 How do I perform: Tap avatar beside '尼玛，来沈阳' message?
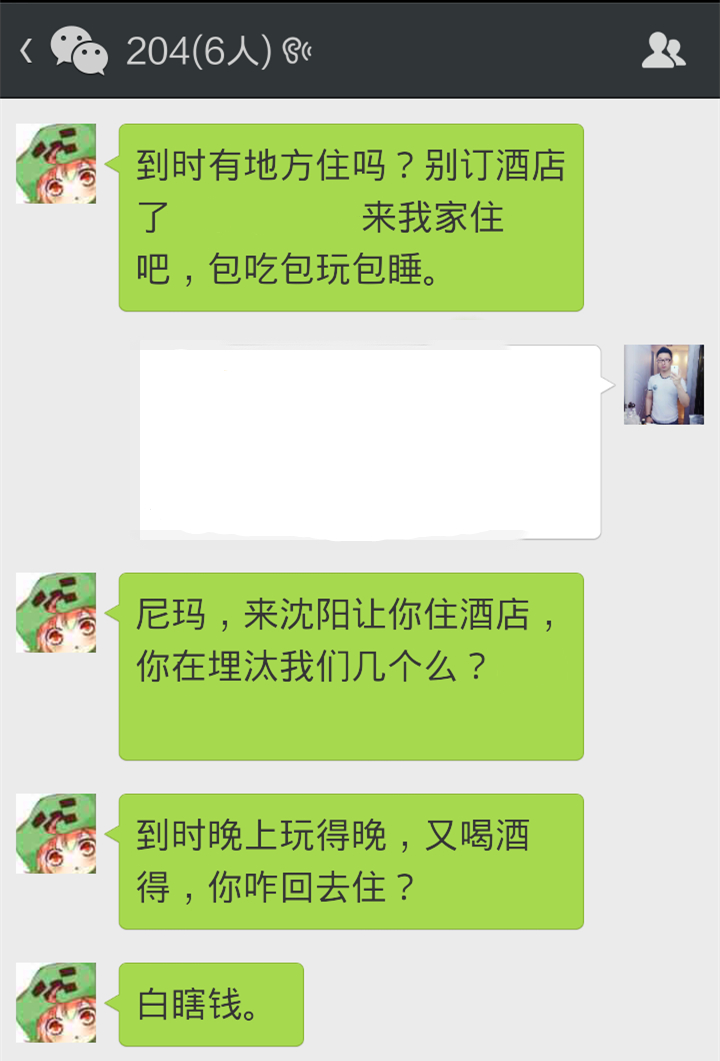[x=56, y=613]
